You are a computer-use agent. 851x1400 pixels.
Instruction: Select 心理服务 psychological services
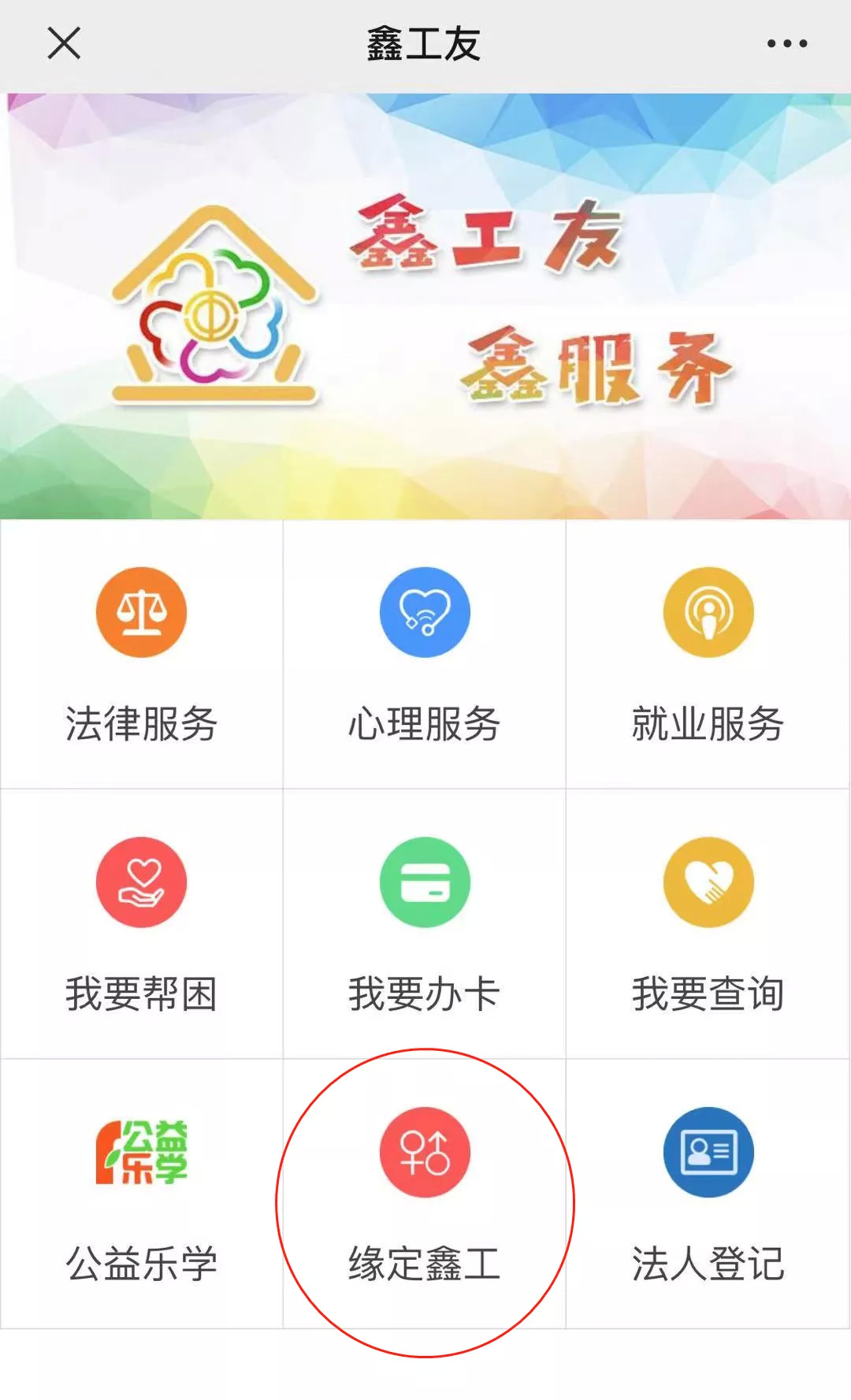[425, 613]
